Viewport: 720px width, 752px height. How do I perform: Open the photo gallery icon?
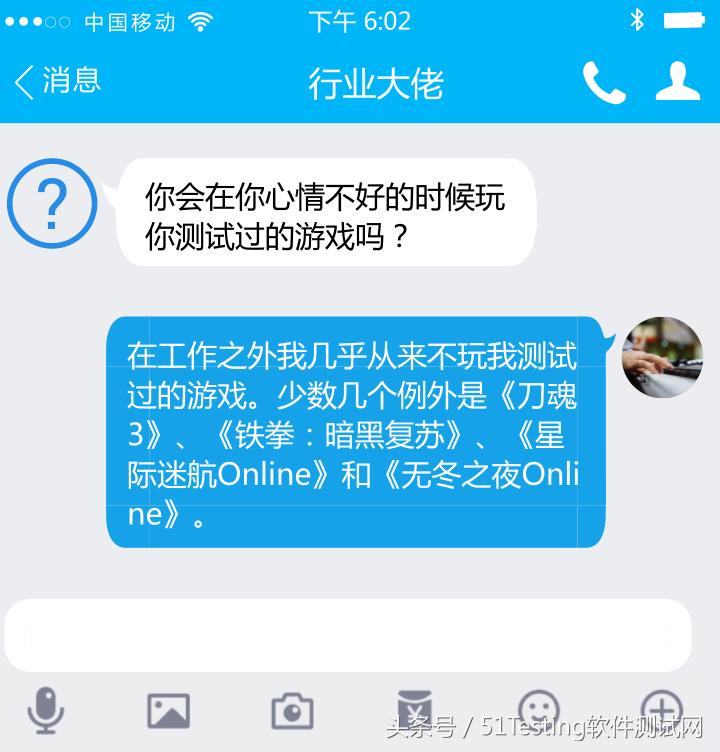click(168, 710)
